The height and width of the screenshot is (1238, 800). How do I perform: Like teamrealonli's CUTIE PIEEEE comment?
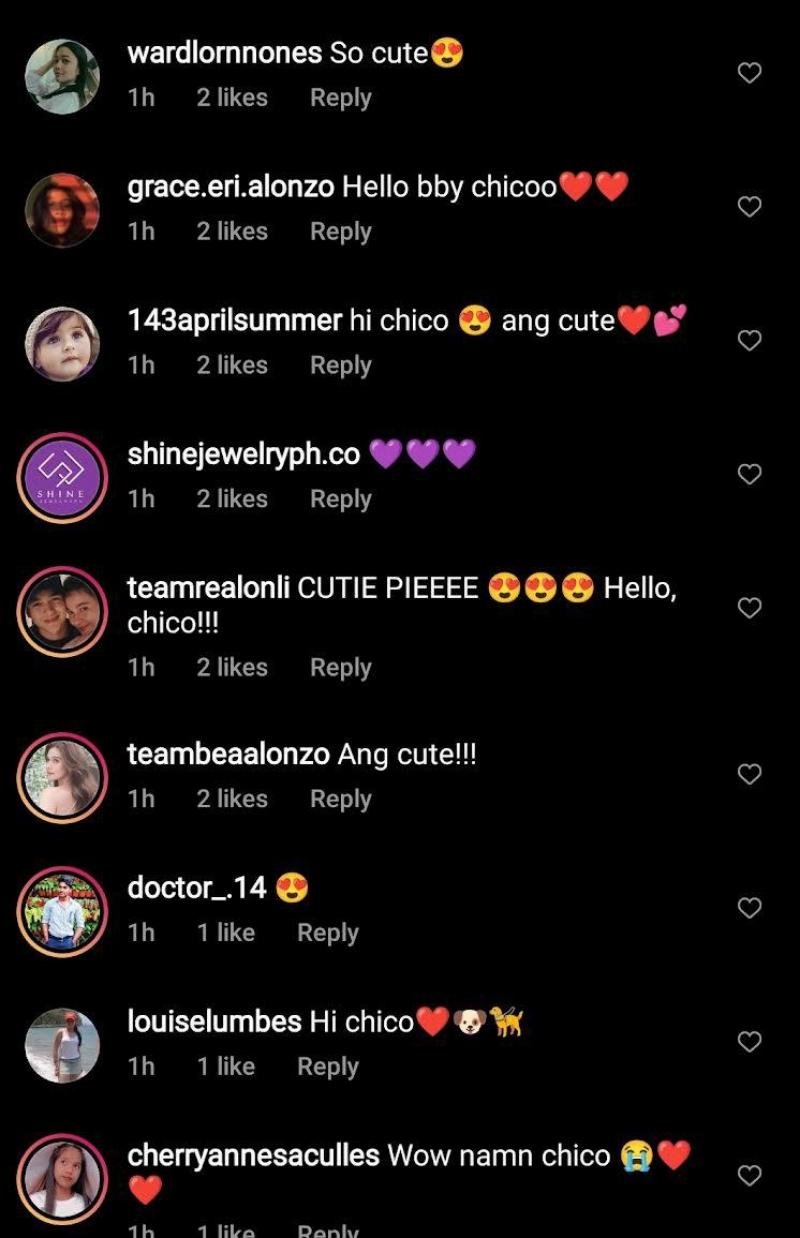[x=749, y=608]
